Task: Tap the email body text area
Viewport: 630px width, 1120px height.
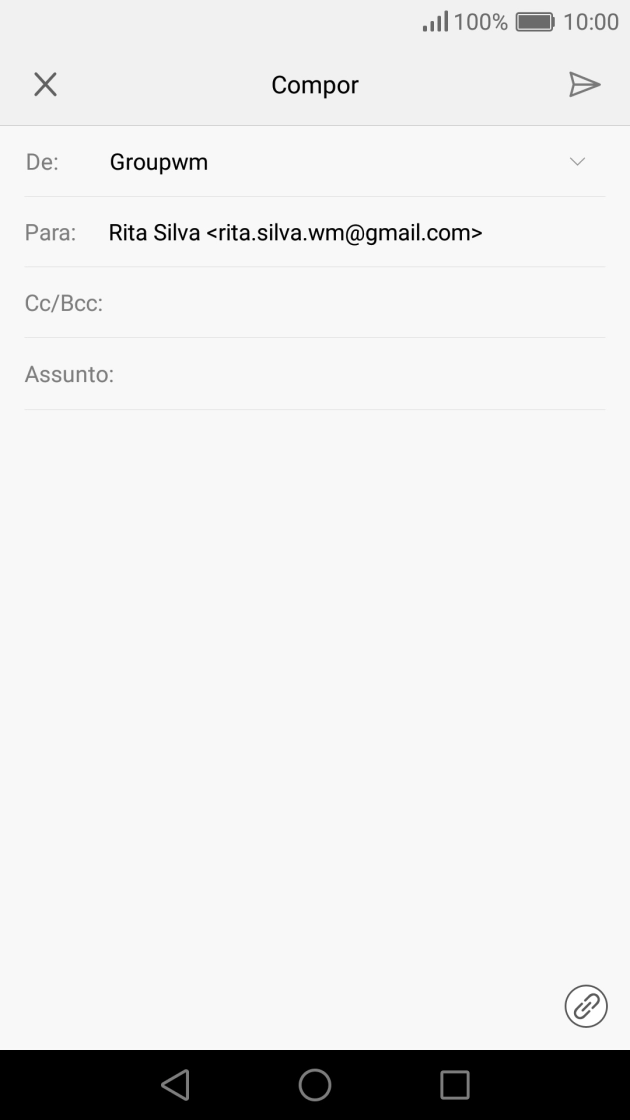Action: point(315,650)
